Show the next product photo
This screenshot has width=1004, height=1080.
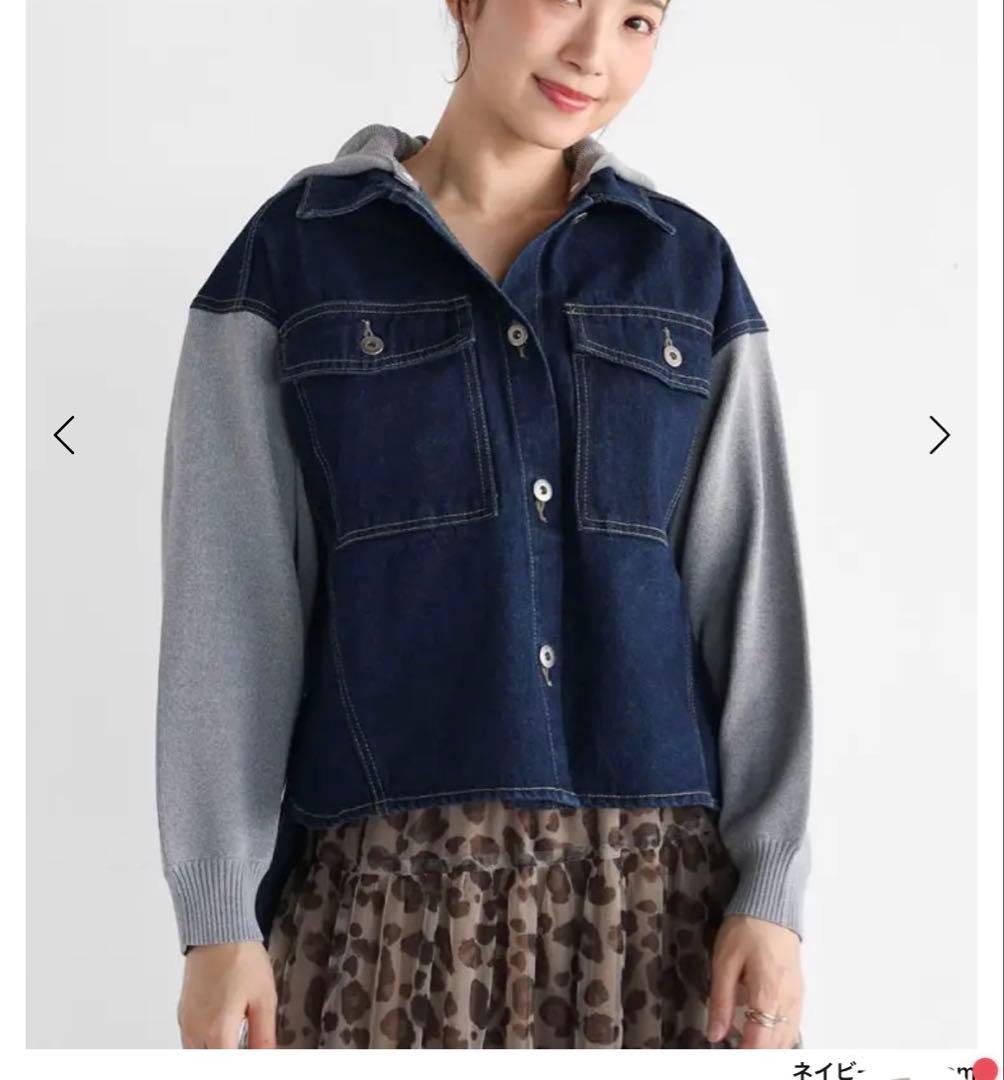[x=938, y=435]
